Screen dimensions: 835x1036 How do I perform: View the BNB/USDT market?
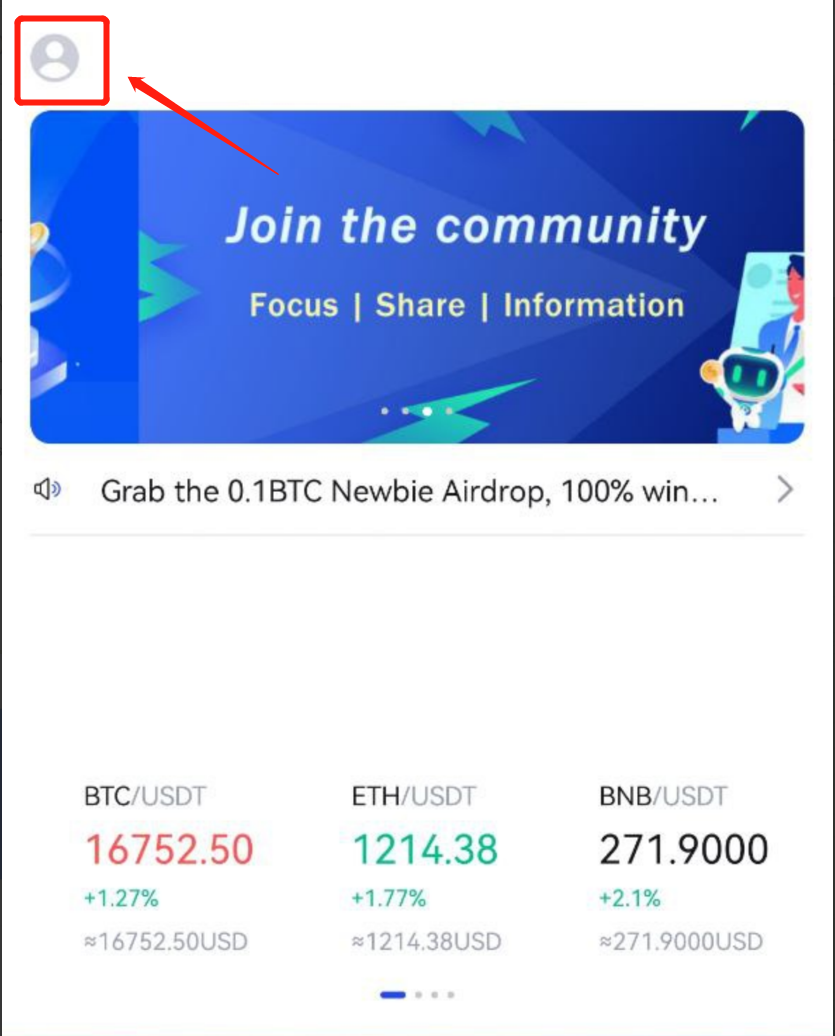[683, 867]
